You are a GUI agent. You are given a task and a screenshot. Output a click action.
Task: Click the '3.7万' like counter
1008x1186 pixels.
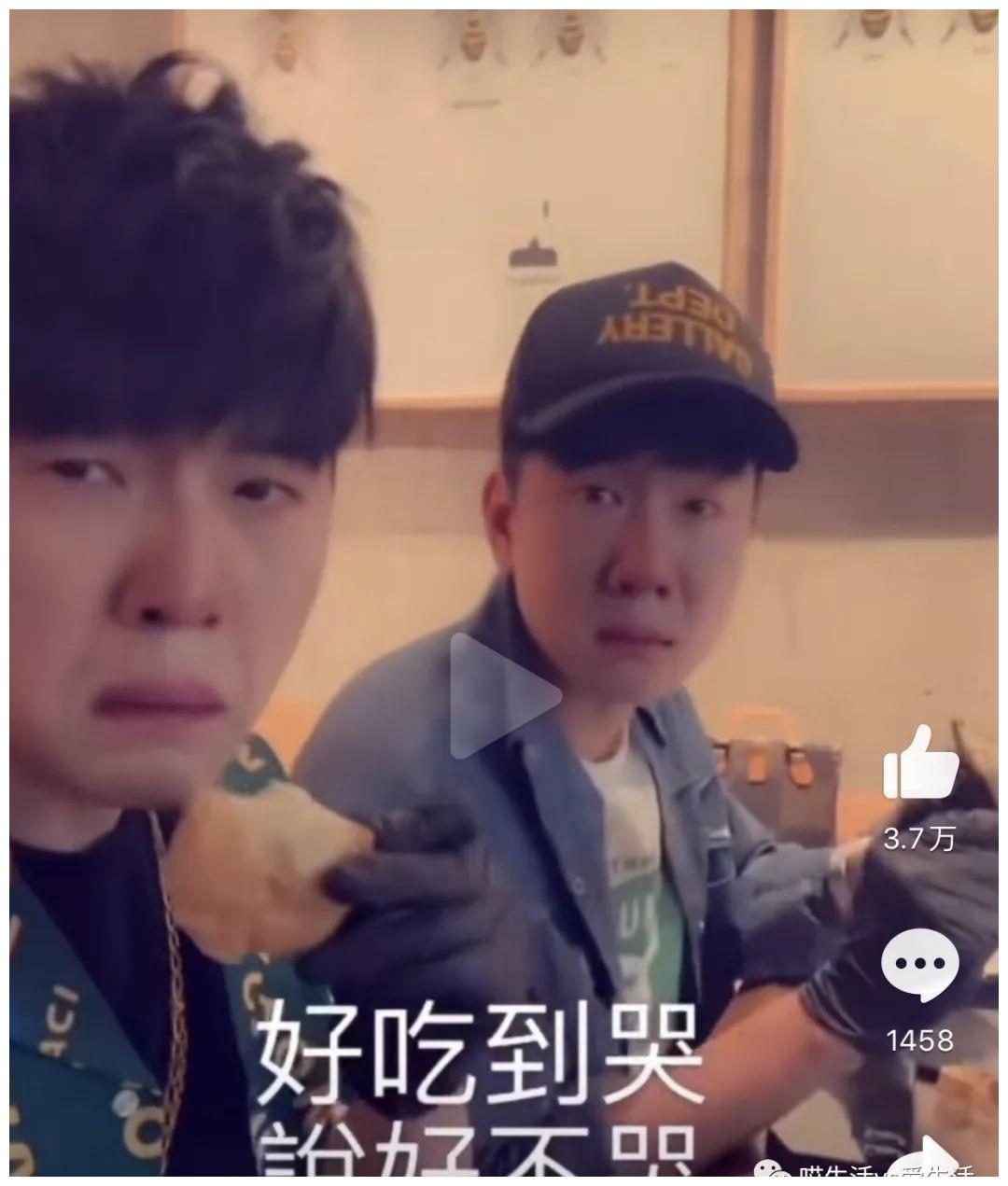(920, 838)
